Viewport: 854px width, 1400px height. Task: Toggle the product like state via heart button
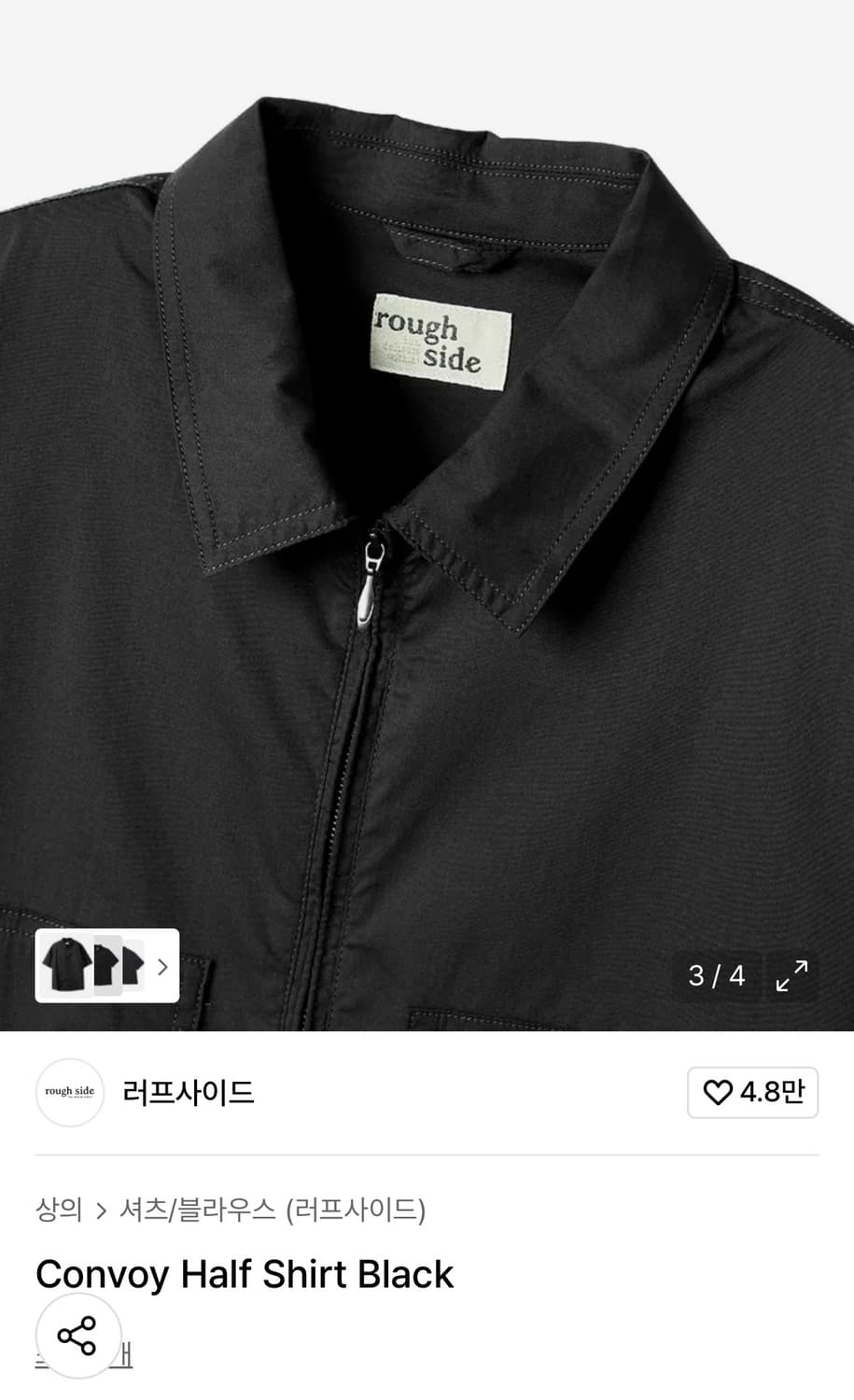753,1092
